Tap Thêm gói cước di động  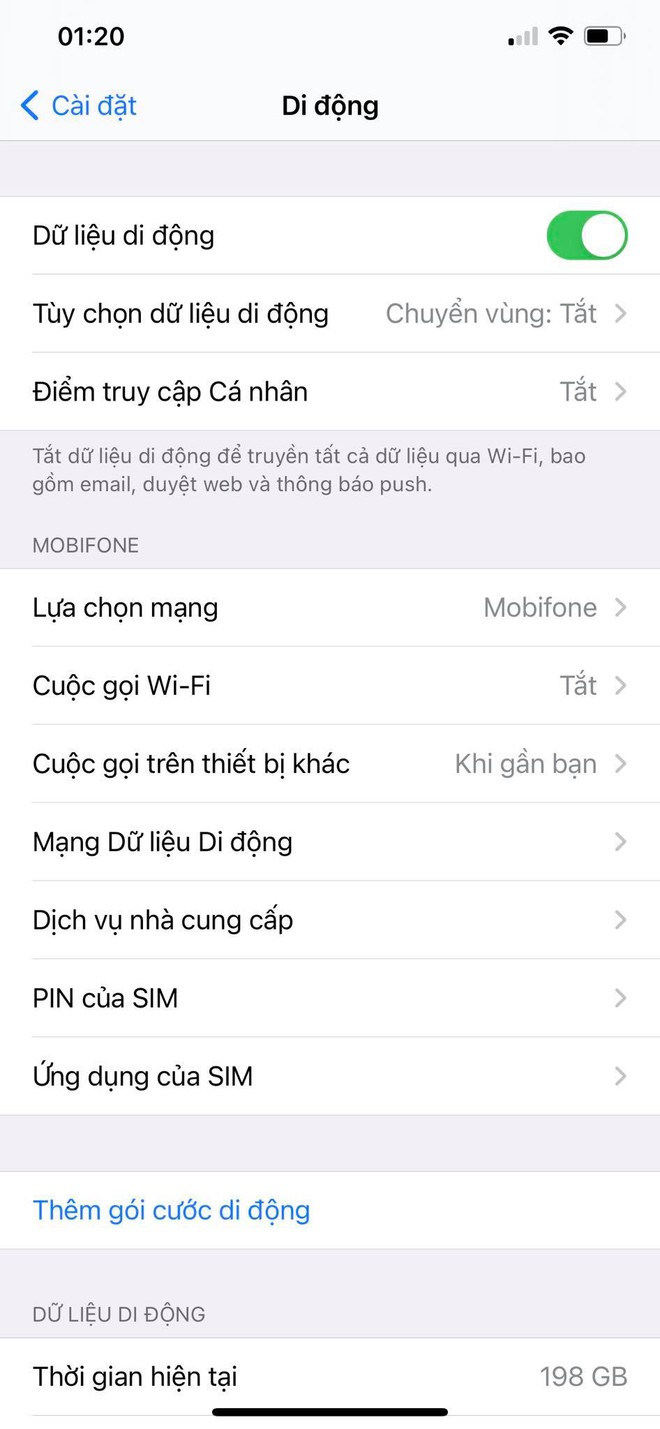[172, 1210]
